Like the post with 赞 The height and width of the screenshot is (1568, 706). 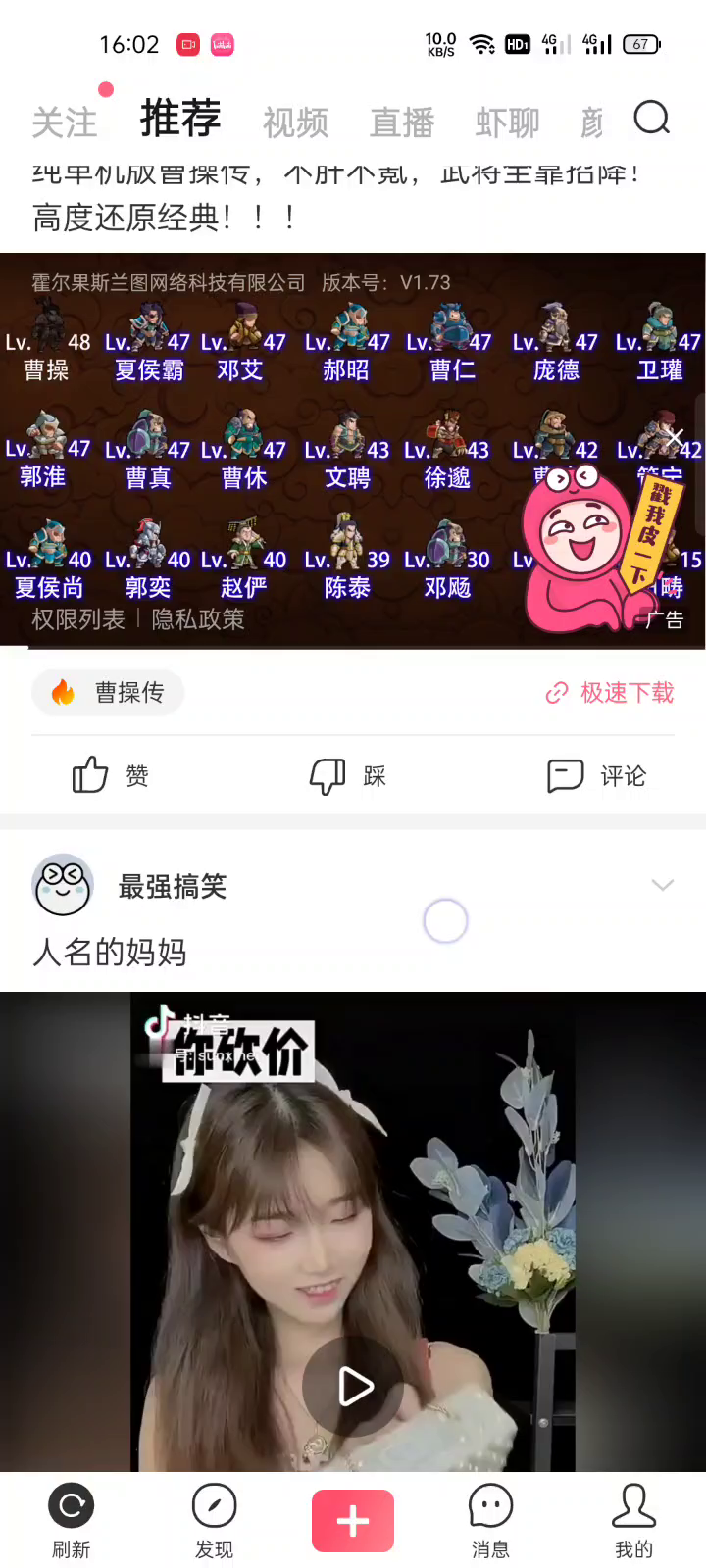click(x=111, y=775)
